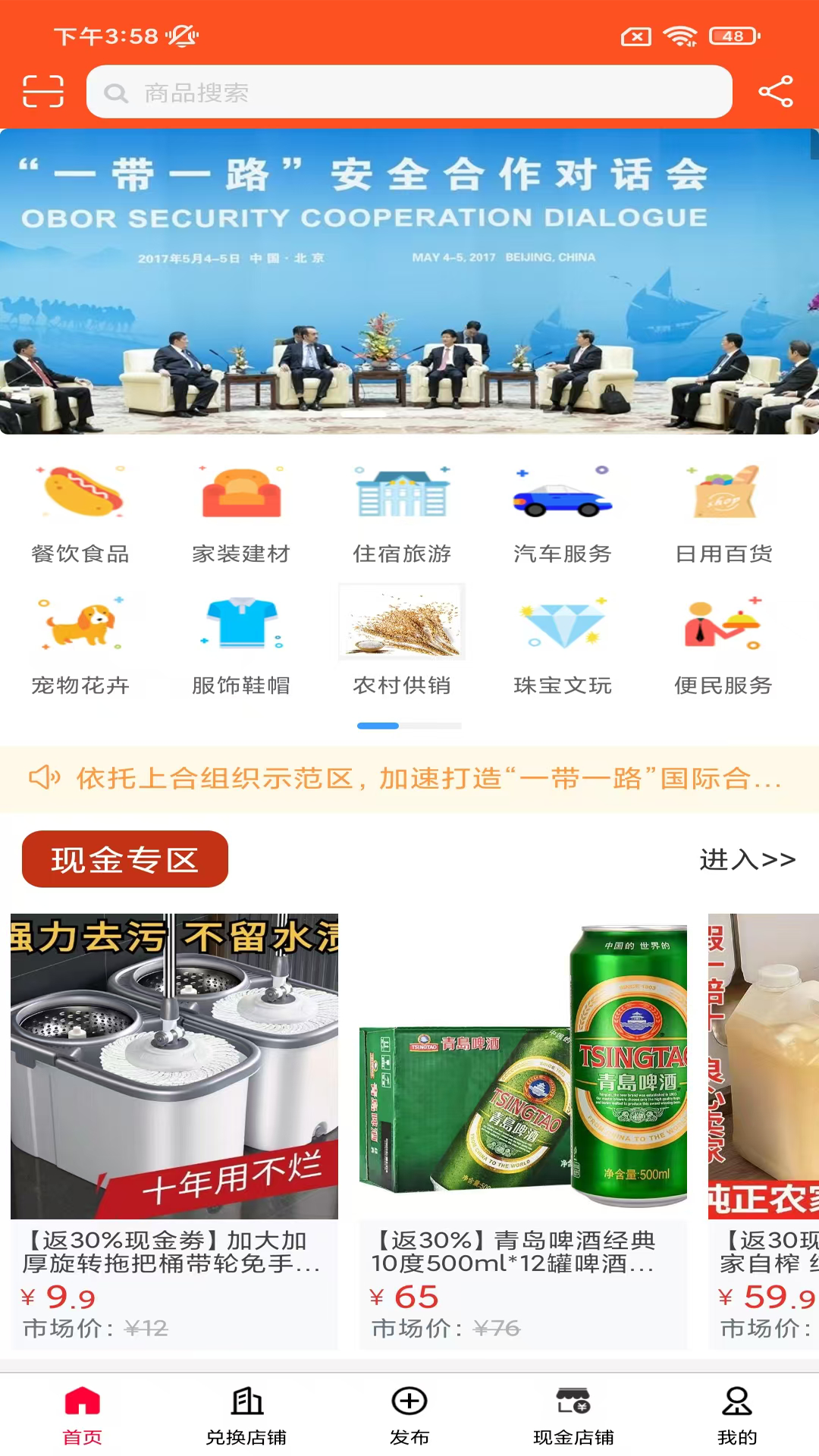
Task: Tap the 商品搜索 search box
Action: pyautogui.click(x=409, y=92)
